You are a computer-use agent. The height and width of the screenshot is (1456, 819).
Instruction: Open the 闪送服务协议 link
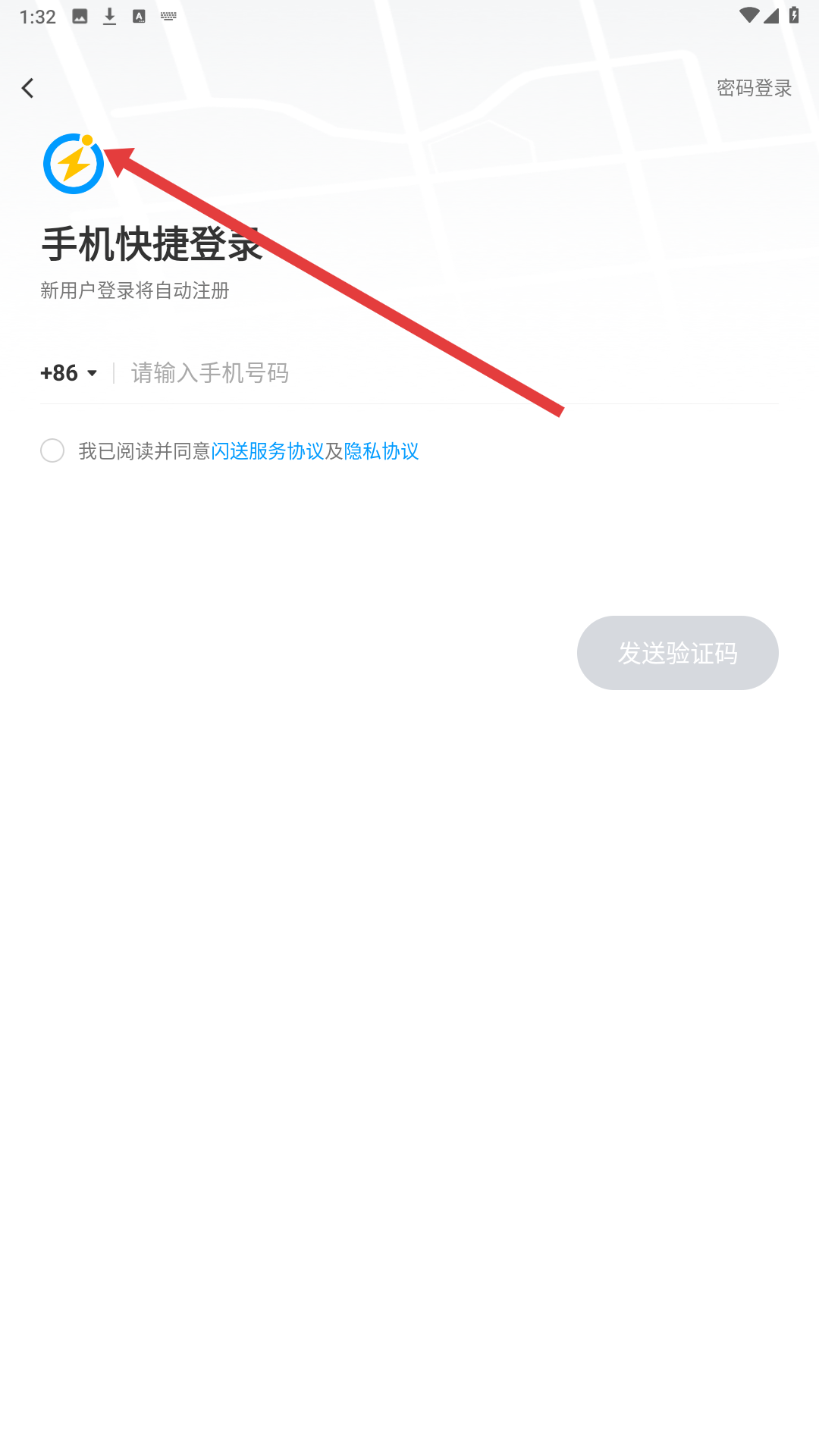(267, 451)
